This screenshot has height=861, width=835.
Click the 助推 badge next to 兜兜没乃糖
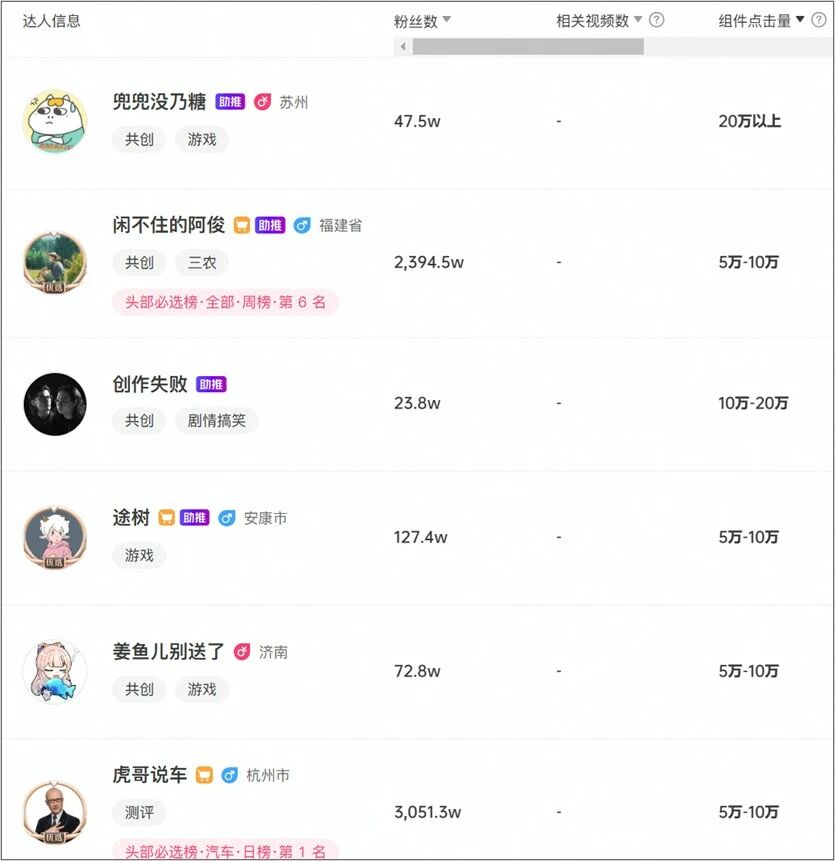click(x=229, y=101)
